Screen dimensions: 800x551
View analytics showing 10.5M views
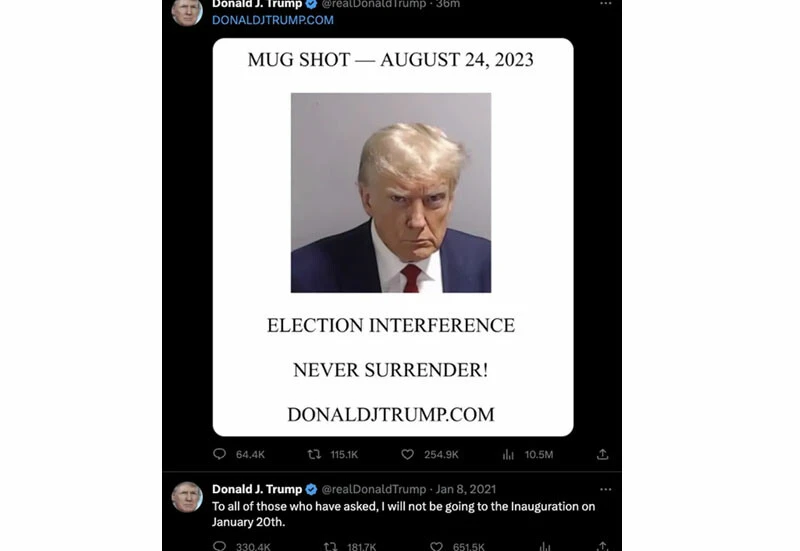(x=508, y=454)
